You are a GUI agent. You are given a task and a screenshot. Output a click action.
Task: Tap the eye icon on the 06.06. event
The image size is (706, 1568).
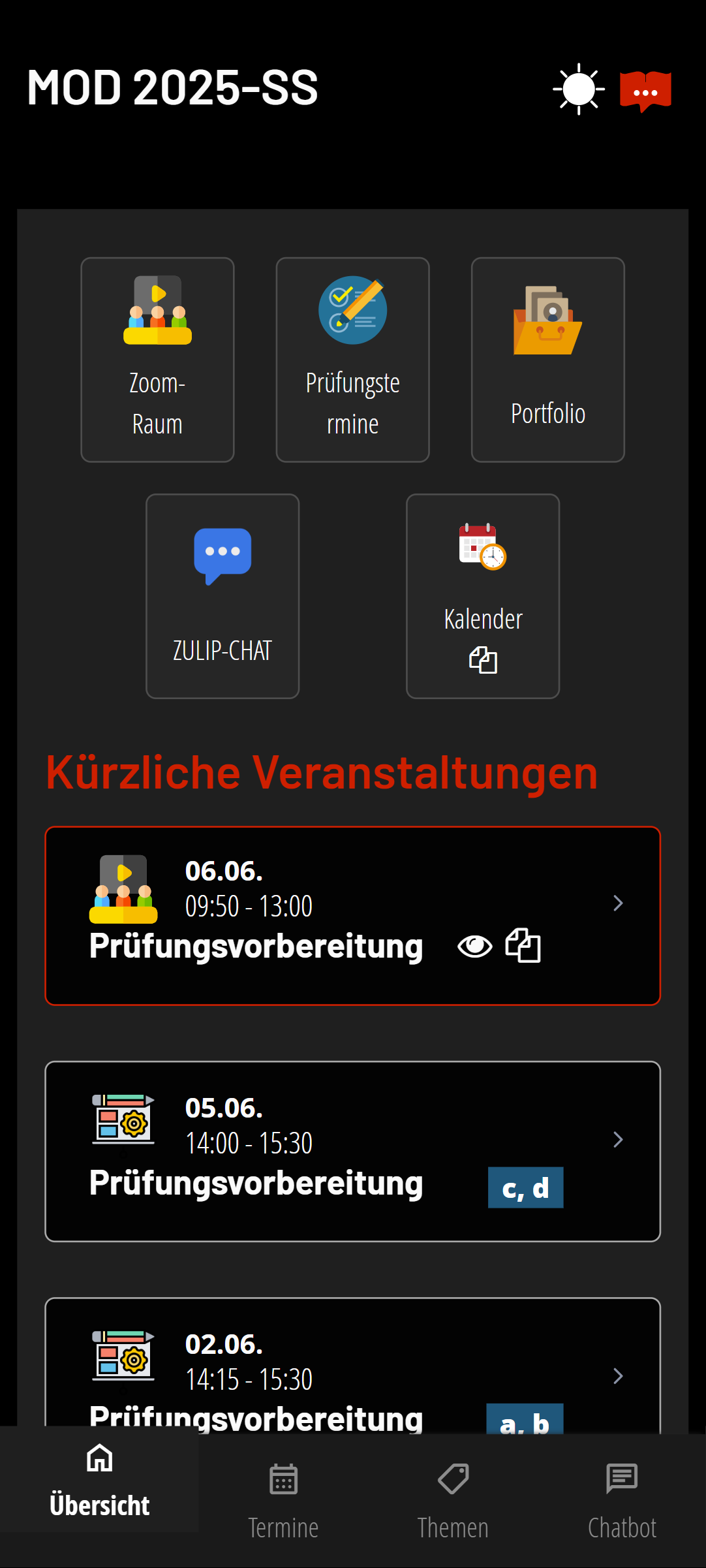(475, 946)
